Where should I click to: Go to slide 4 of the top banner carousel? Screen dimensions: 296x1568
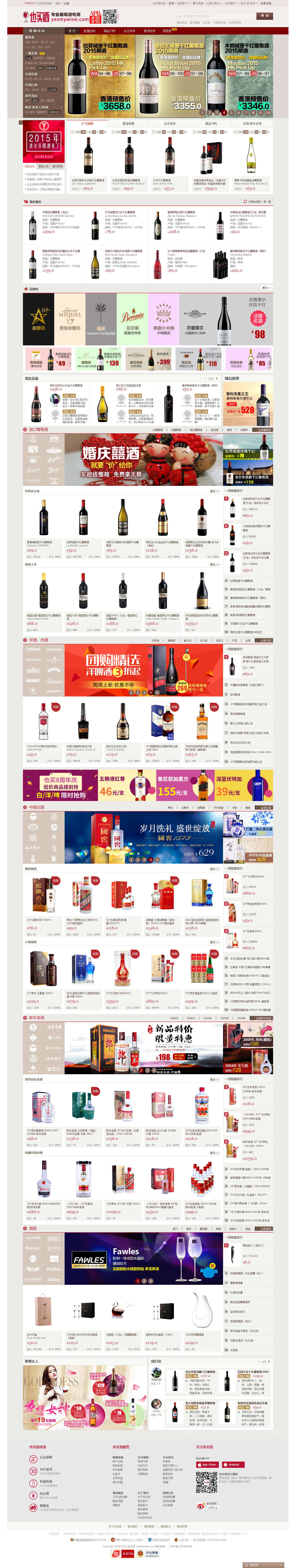click(224, 113)
